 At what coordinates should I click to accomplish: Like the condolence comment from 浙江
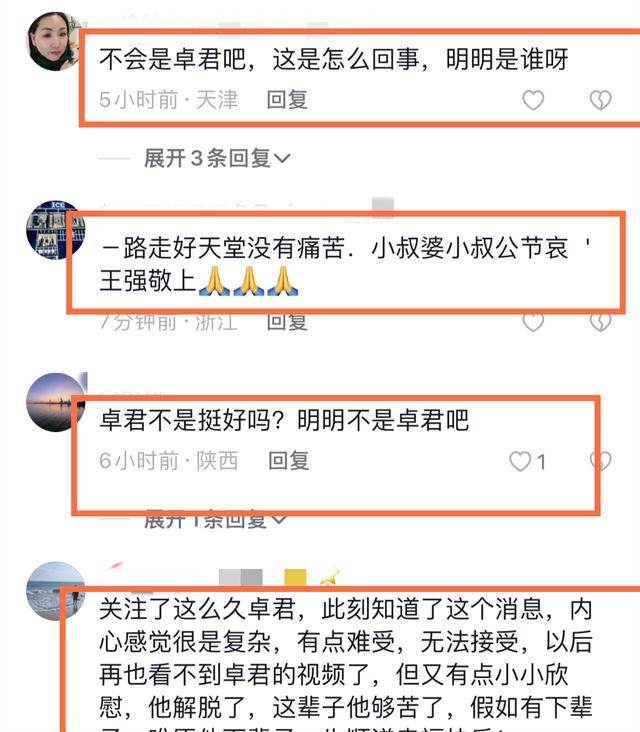point(533,322)
